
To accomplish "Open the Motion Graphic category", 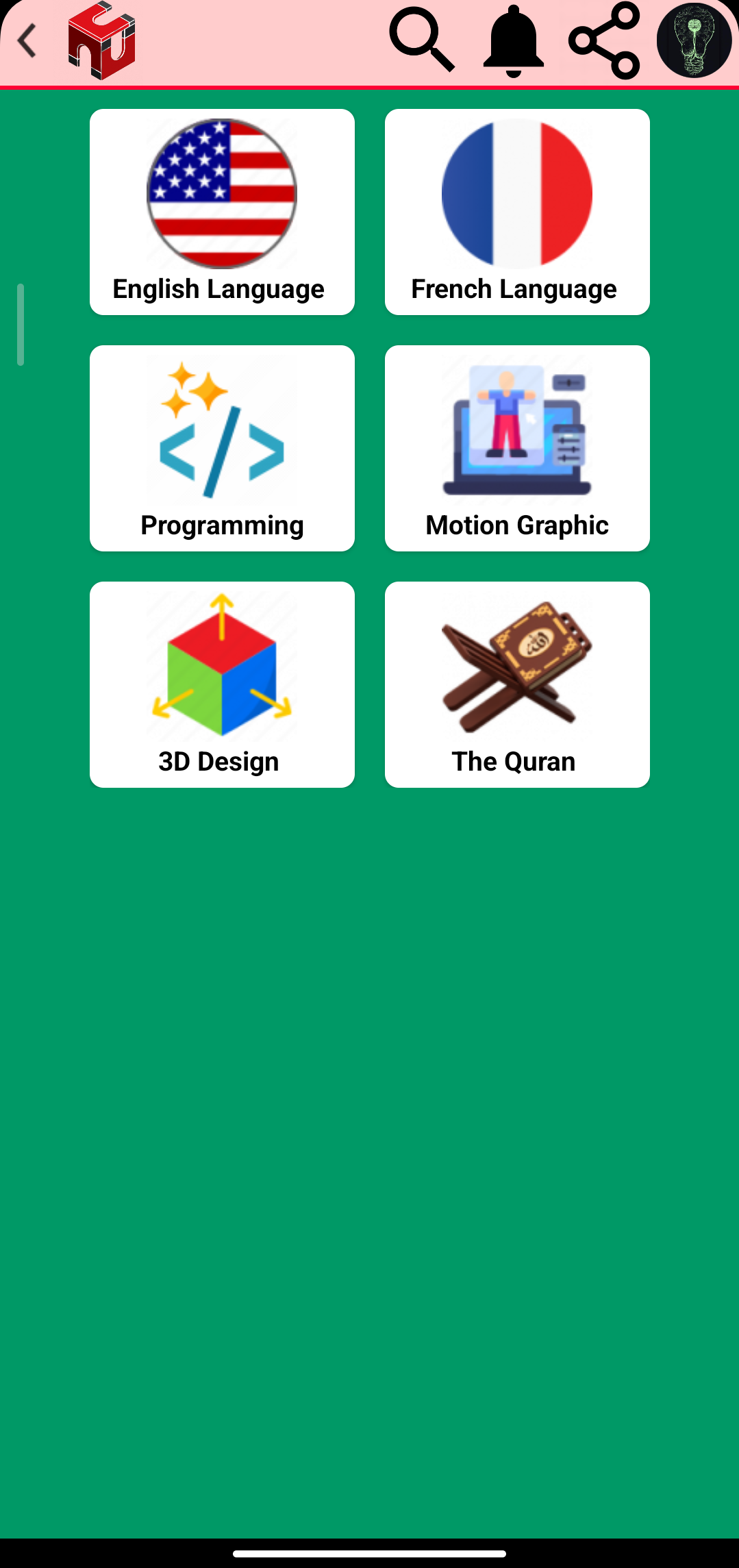I will tap(517, 448).
